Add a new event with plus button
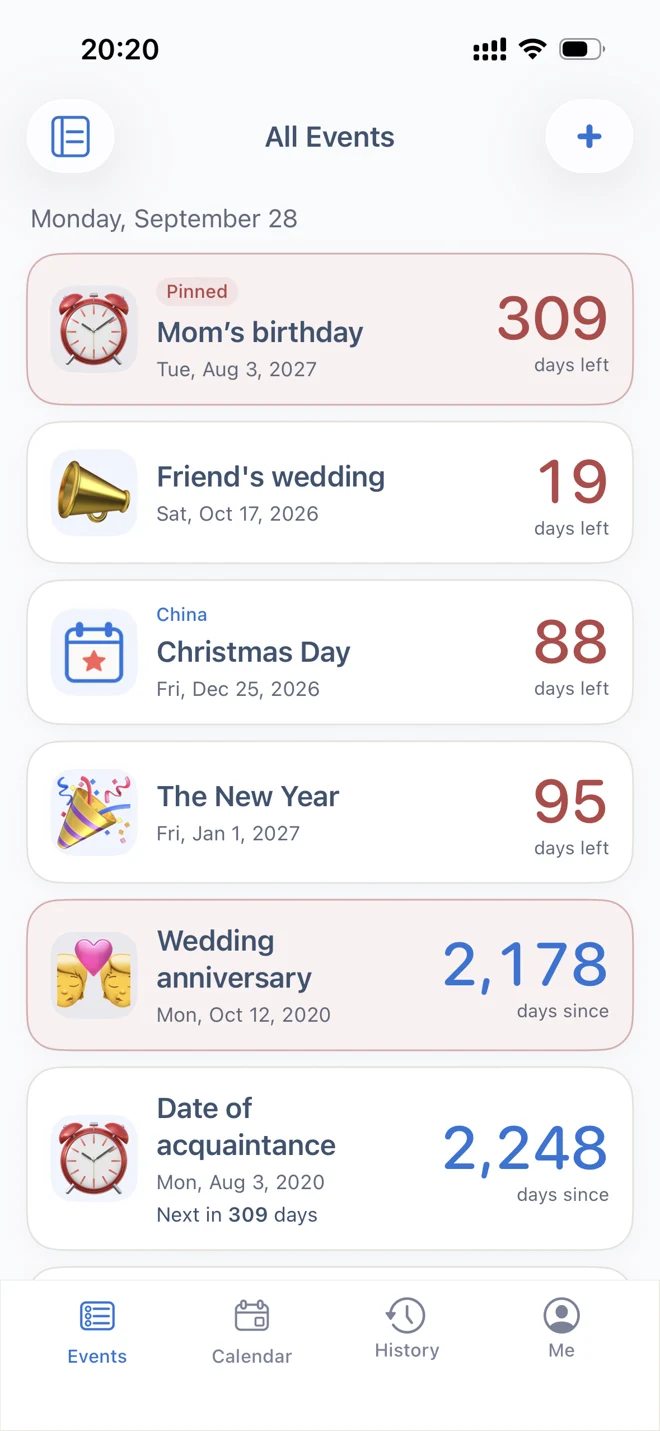This screenshot has width=660, height=1431. tap(589, 136)
